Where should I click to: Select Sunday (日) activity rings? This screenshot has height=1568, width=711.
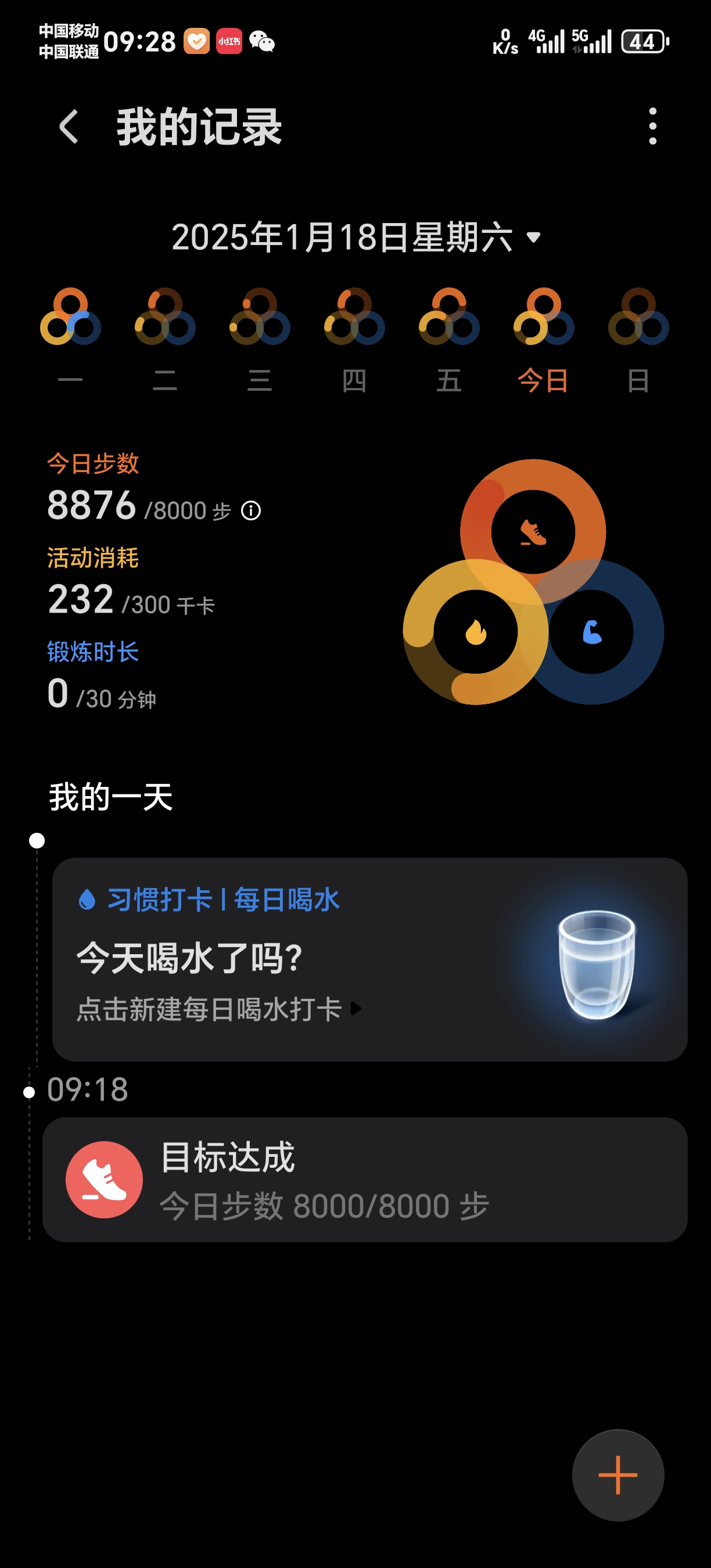tap(638, 318)
